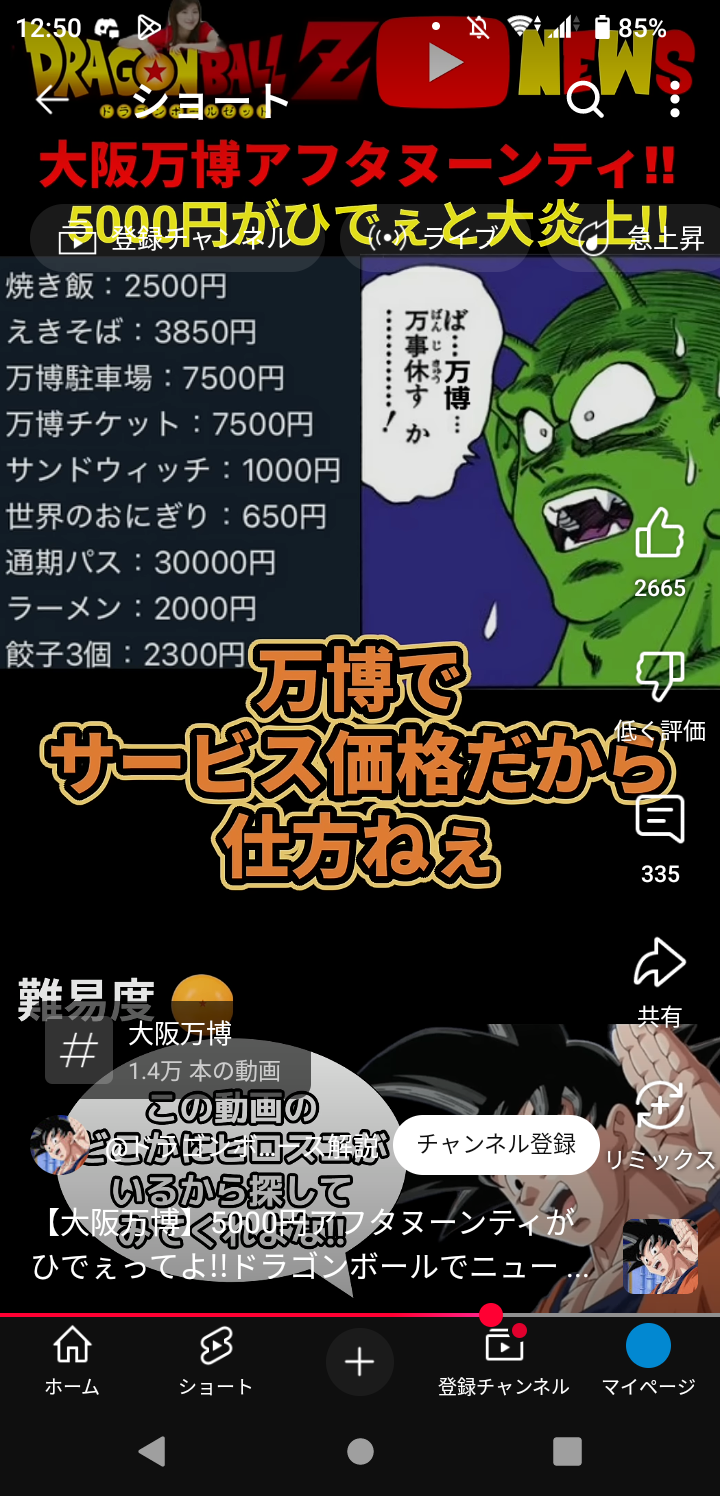Open the three-dot overflow menu
This screenshot has width=720, height=1496.
pyautogui.click(x=675, y=99)
